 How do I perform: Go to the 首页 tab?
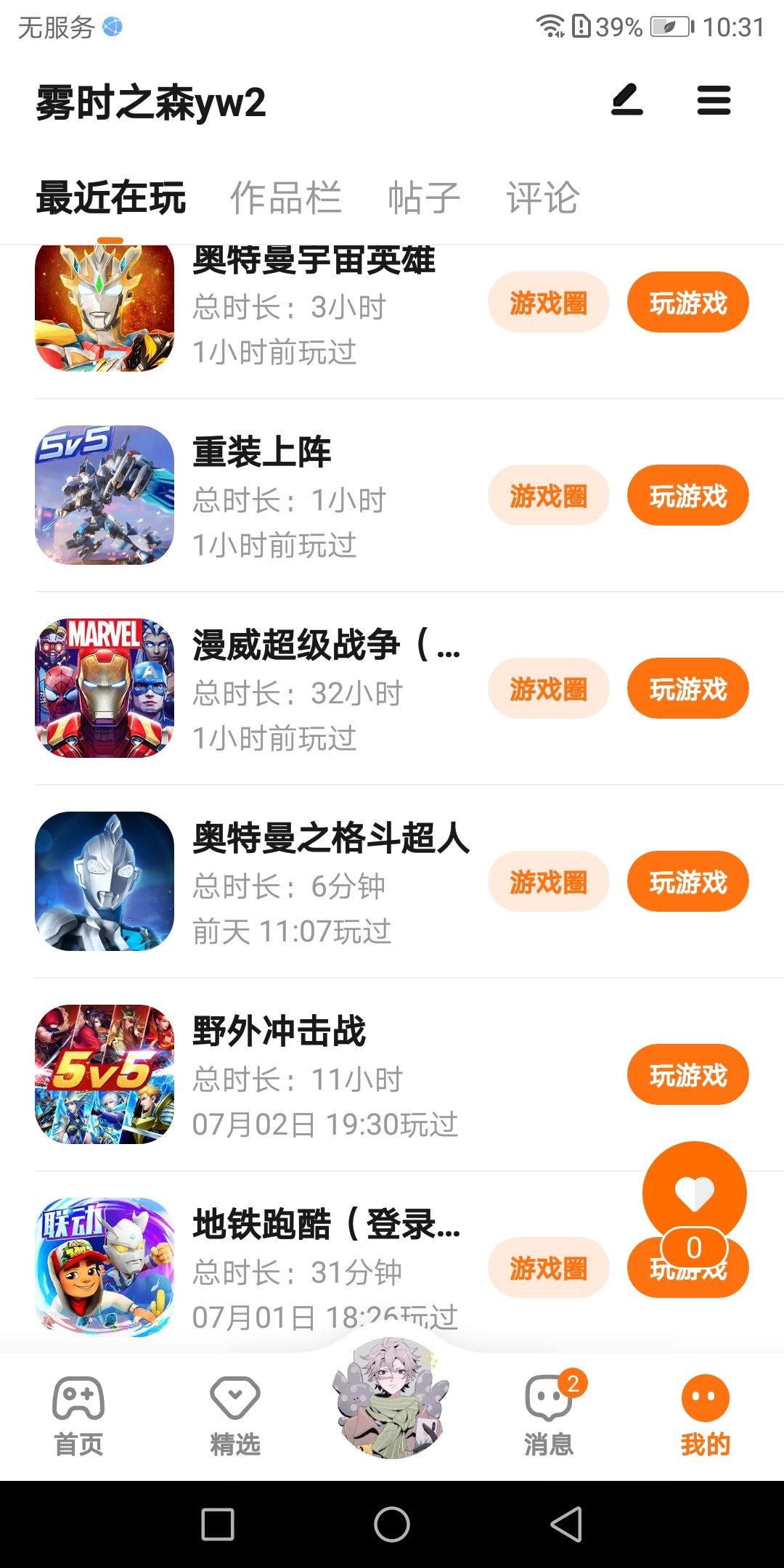[x=78, y=1416]
